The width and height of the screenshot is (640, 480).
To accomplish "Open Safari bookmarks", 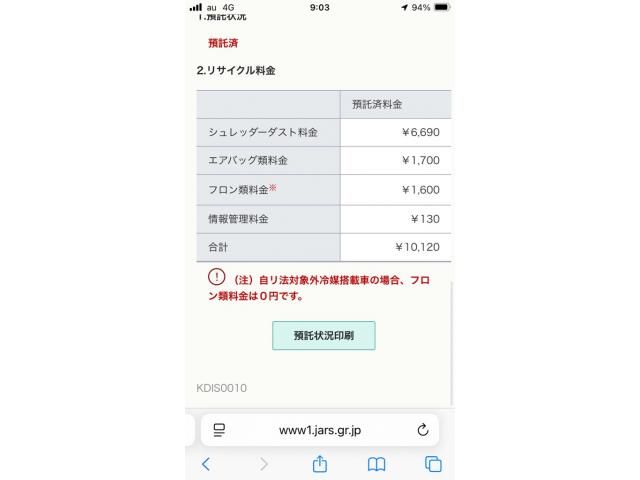I will [376, 464].
